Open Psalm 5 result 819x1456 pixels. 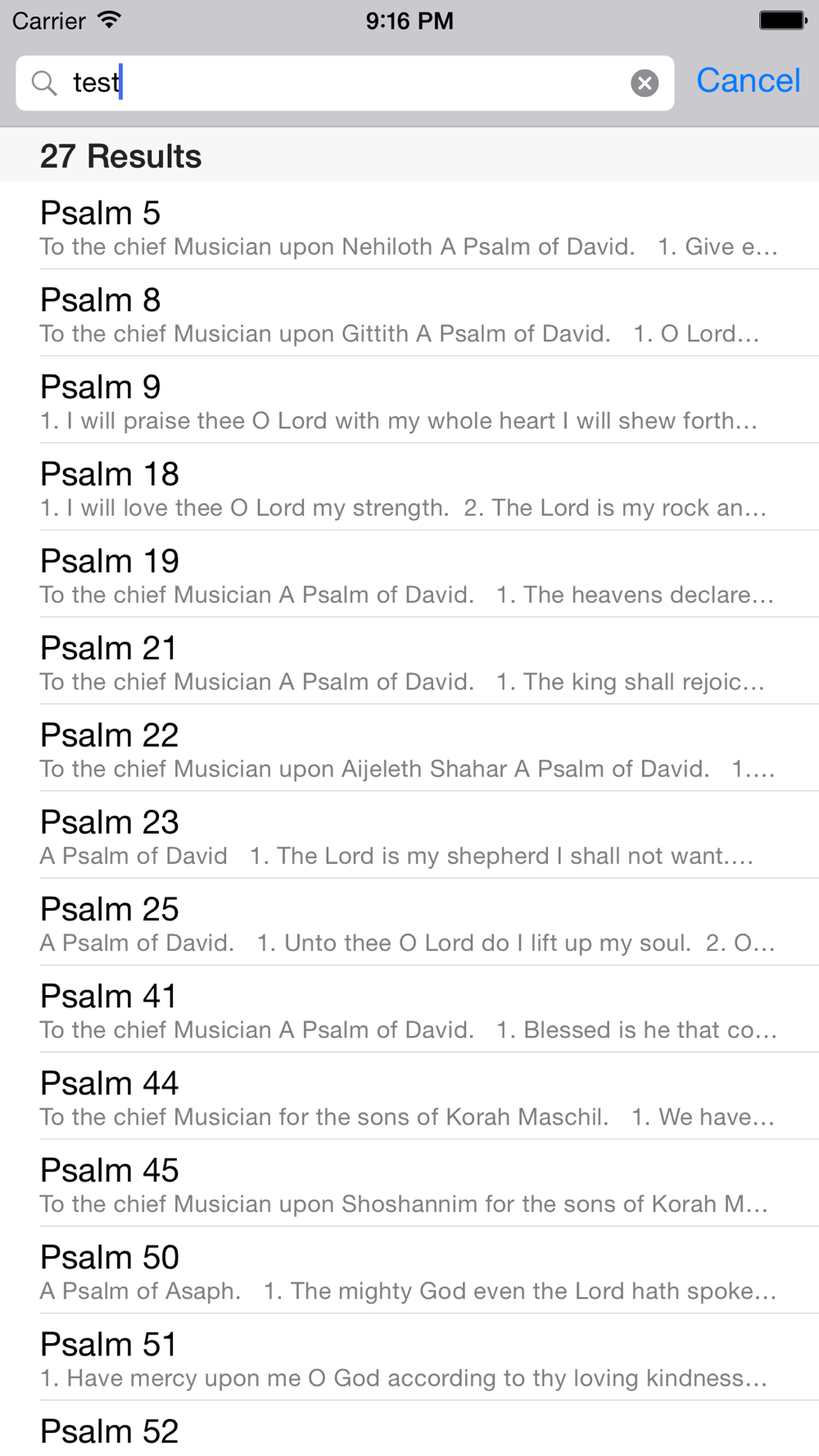coord(409,226)
